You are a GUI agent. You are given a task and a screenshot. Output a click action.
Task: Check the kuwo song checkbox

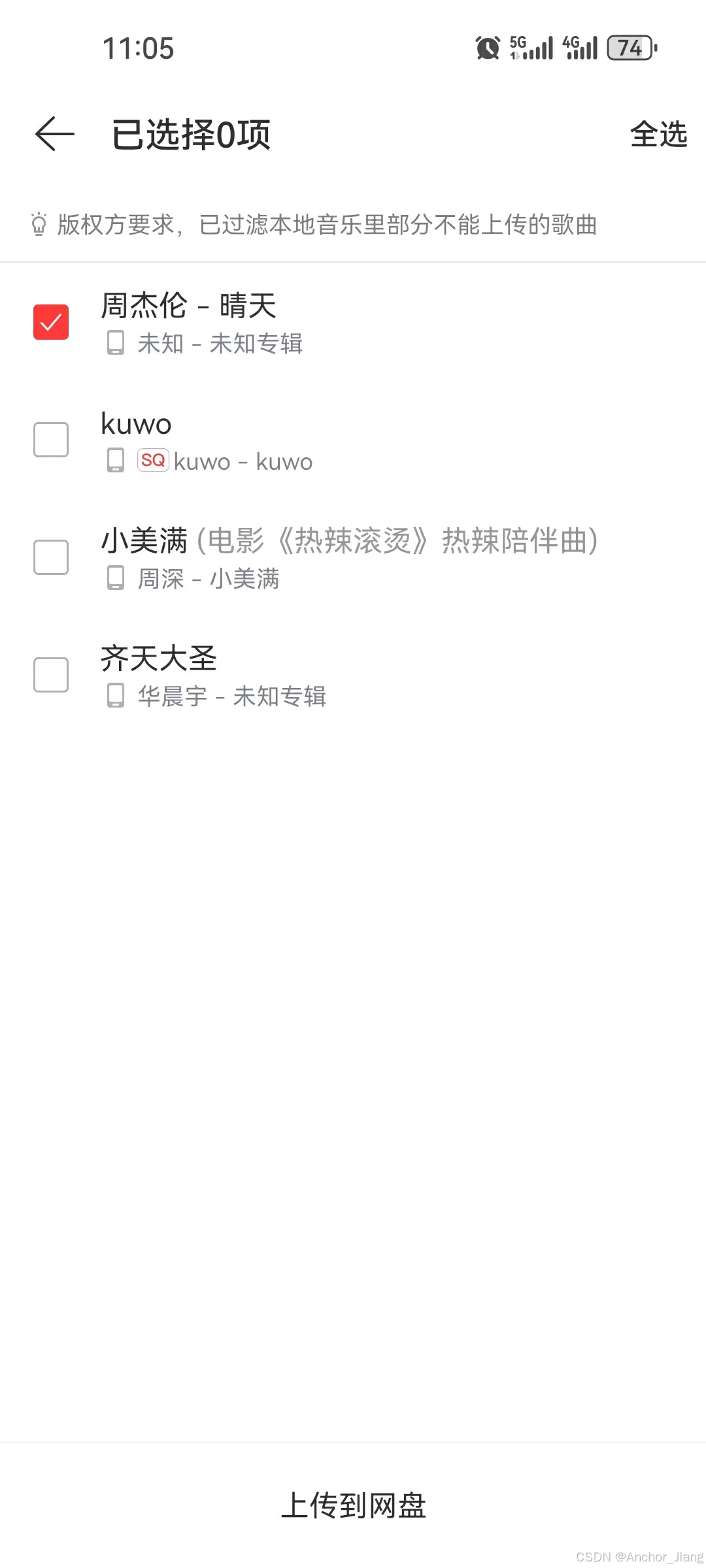tap(51, 439)
